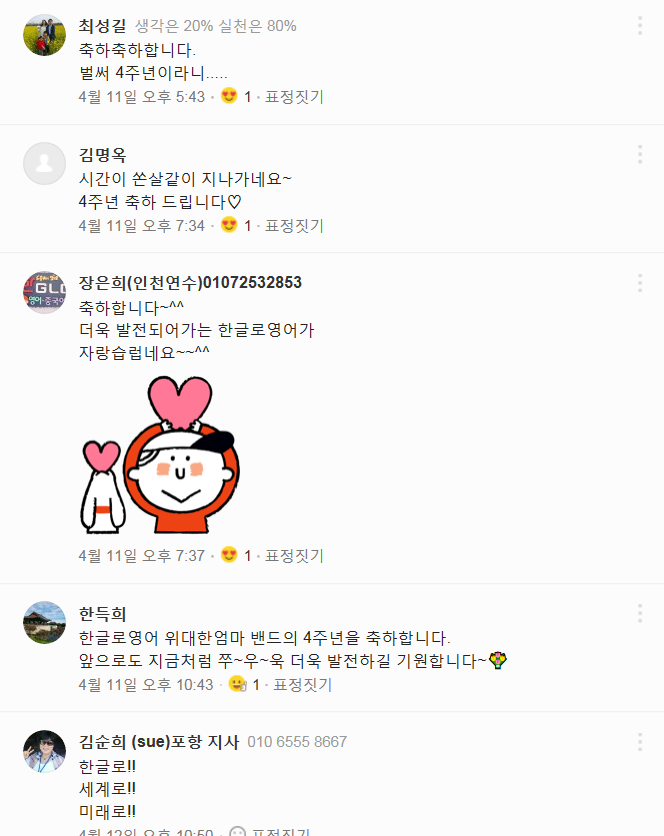Image resolution: width=664 pixels, height=836 pixels.
Task: Open the overflow menu on 김명옥's comment
Action: [639, 154]
